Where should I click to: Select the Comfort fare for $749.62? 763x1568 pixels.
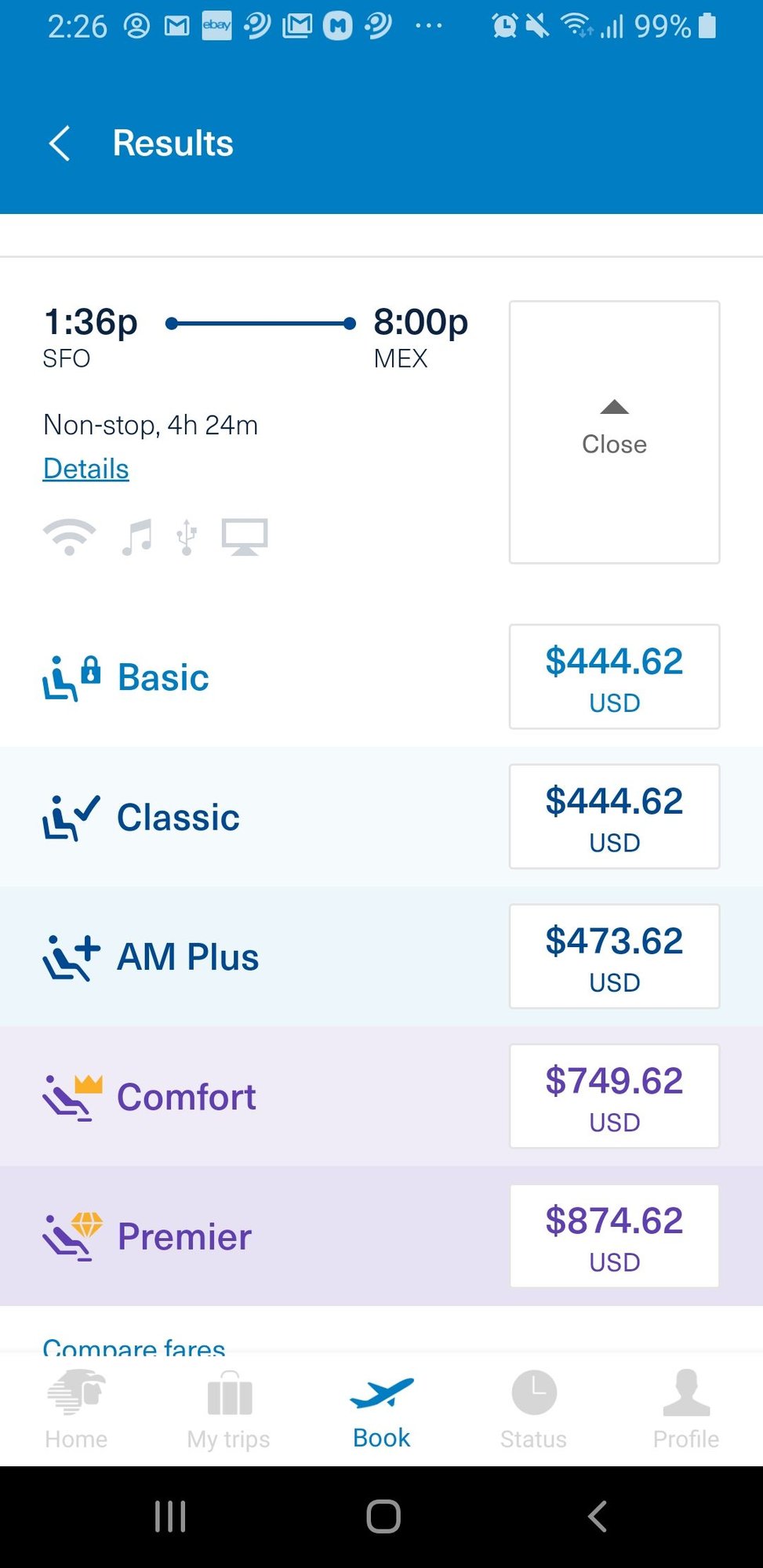(x=614, y=1096)
